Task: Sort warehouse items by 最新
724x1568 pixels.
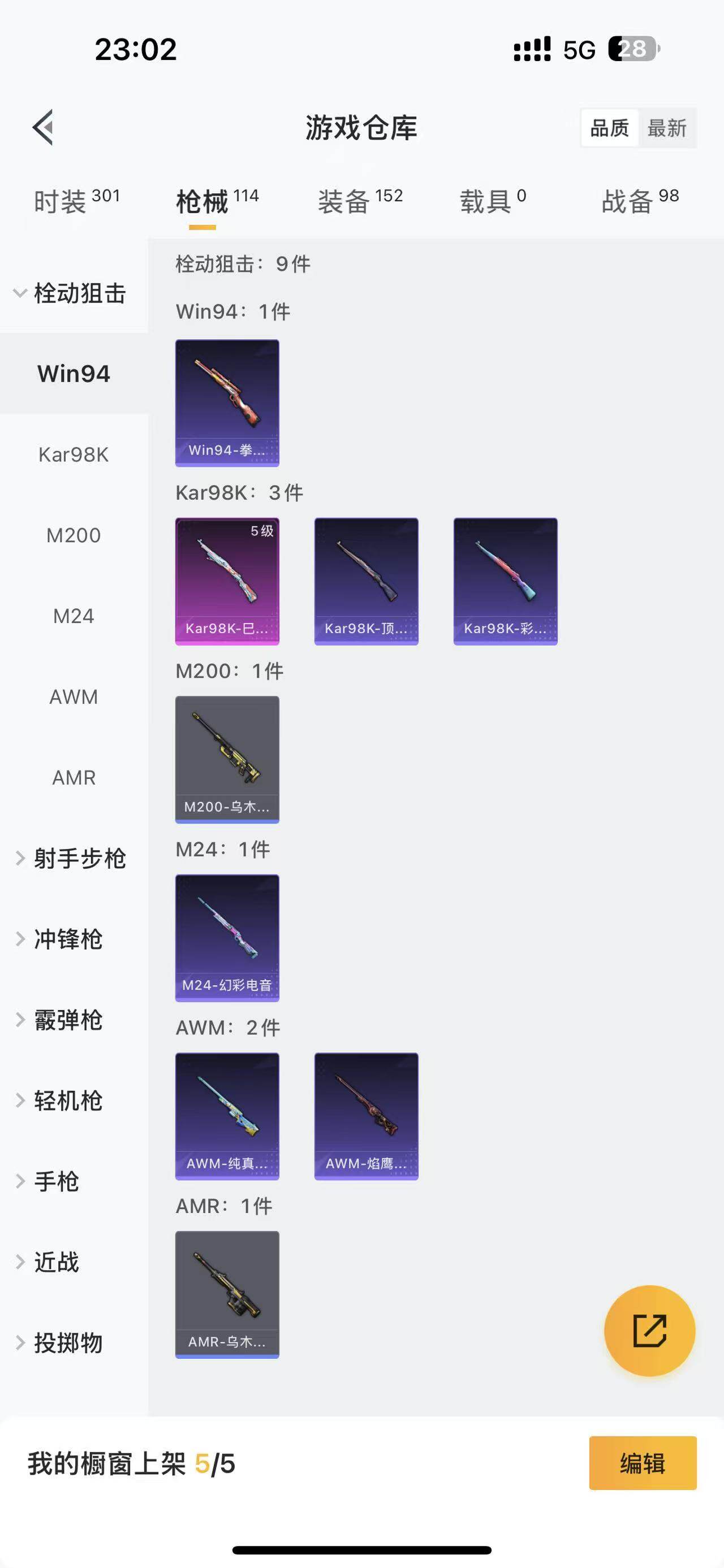Action: pos(667,128)
